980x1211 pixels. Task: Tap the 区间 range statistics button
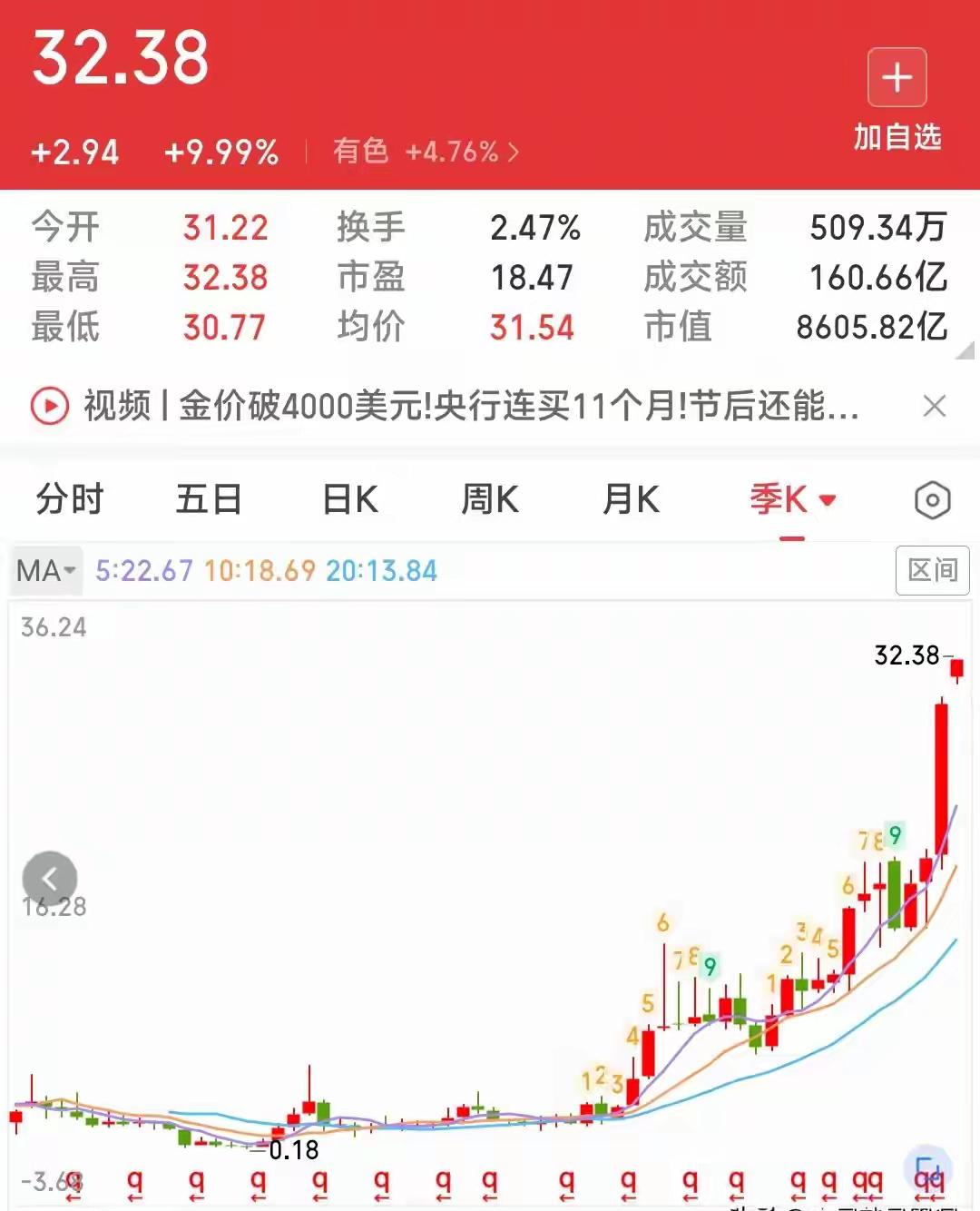[x=933, y=570]
